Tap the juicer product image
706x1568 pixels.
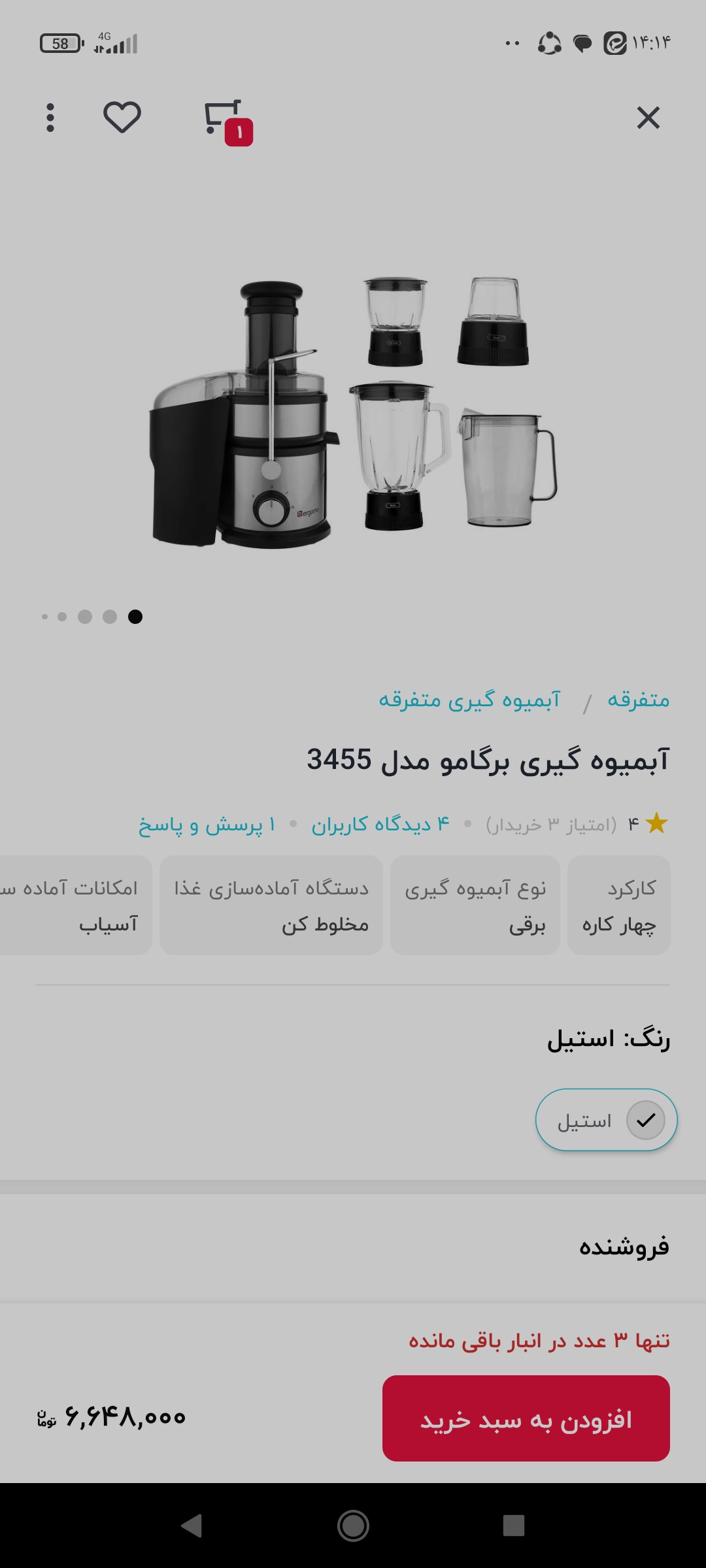tap(353, 412)
